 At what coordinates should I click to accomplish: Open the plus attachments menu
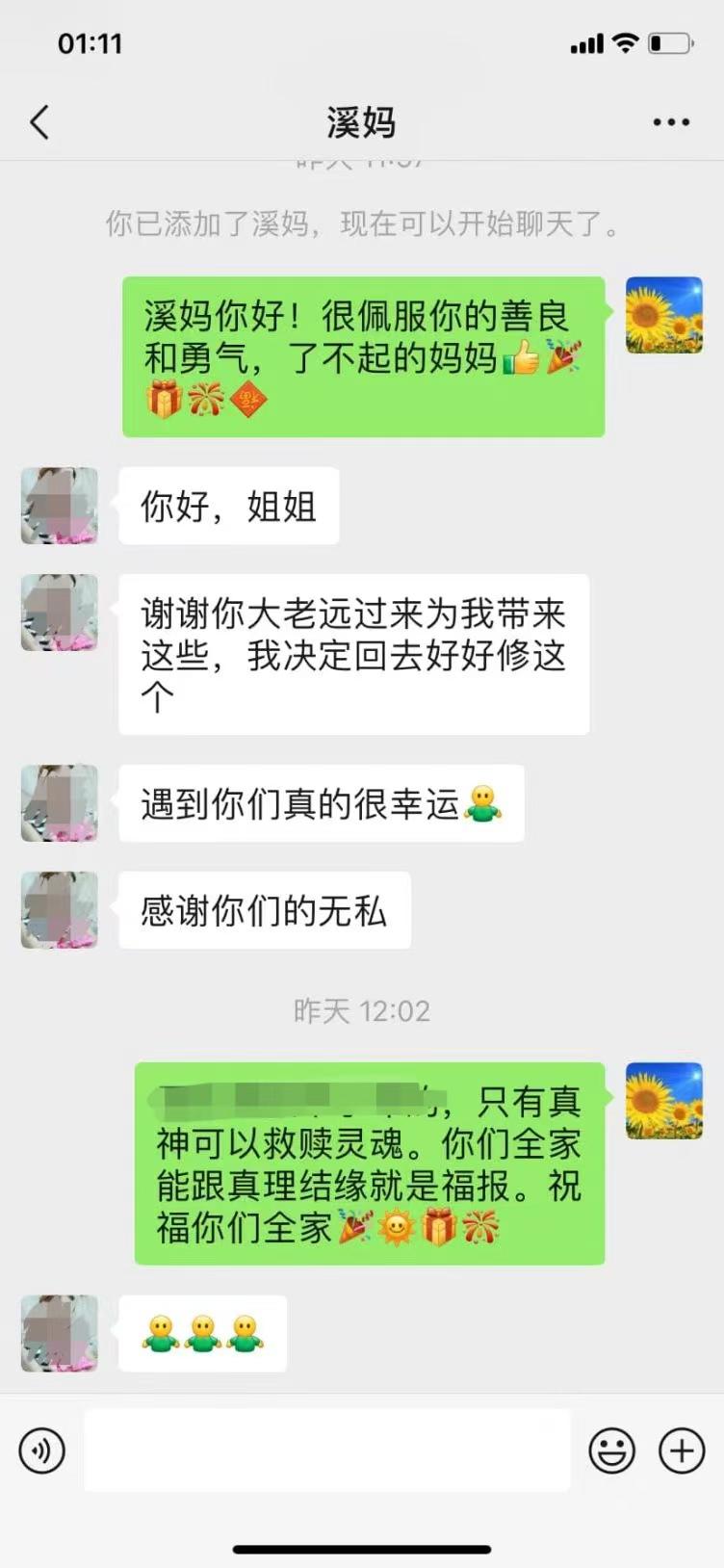tap(682, 1450)
